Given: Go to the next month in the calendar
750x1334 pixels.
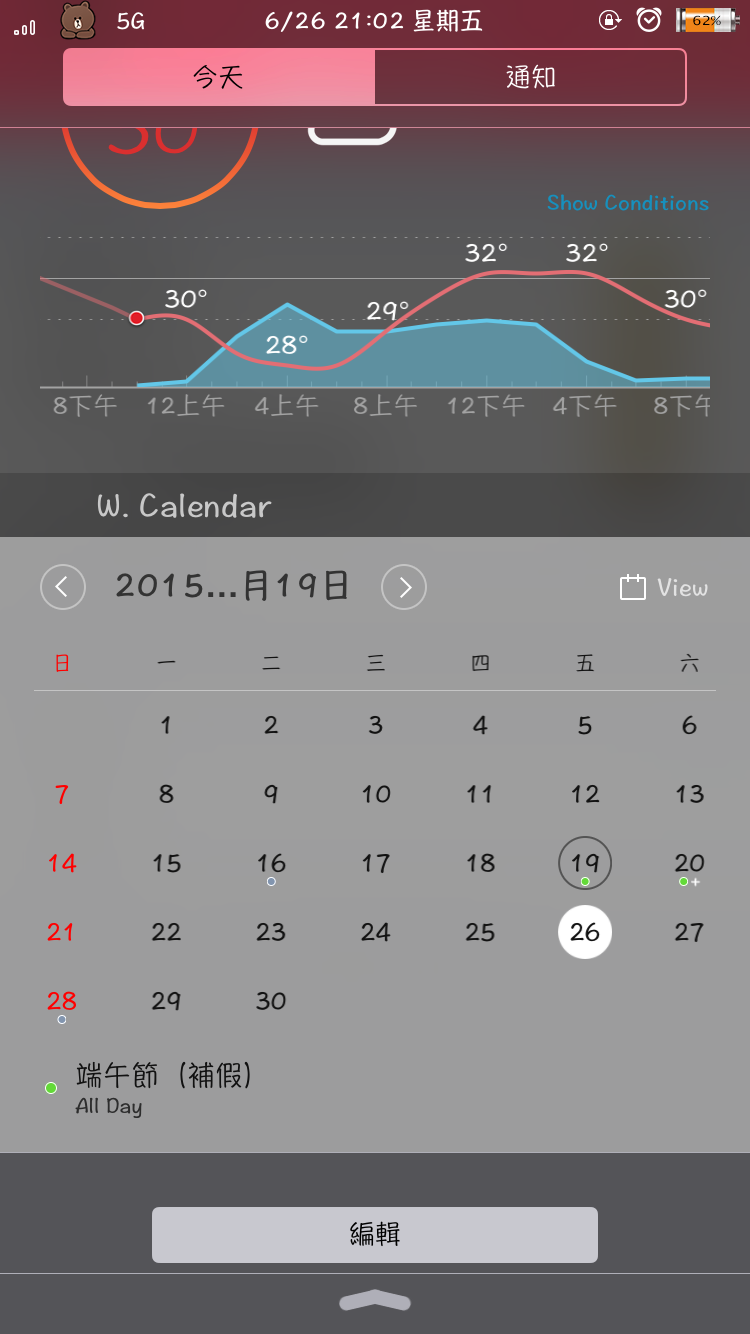Looking at the screenshot, I should pos(404,587).
